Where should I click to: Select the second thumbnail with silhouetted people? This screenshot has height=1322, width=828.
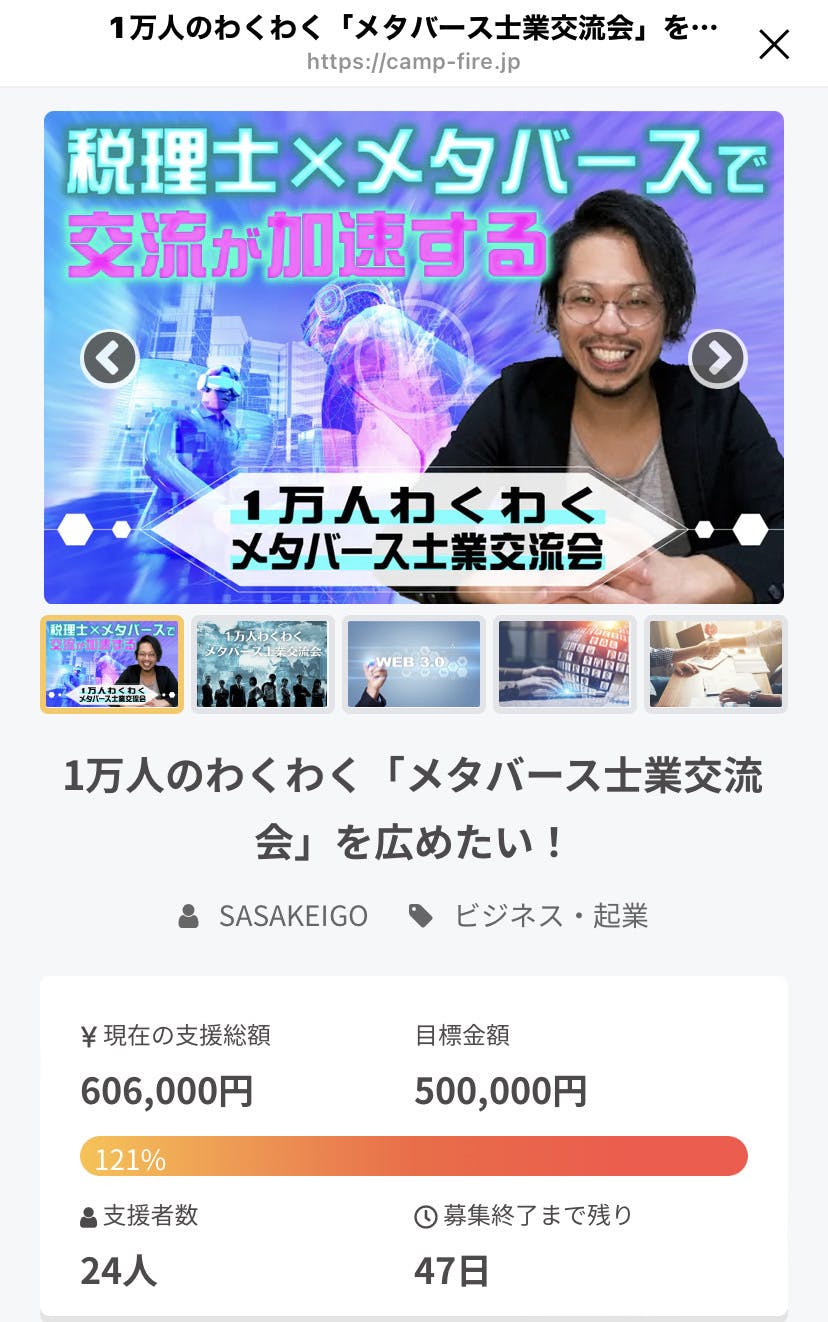tap(262, 664)
